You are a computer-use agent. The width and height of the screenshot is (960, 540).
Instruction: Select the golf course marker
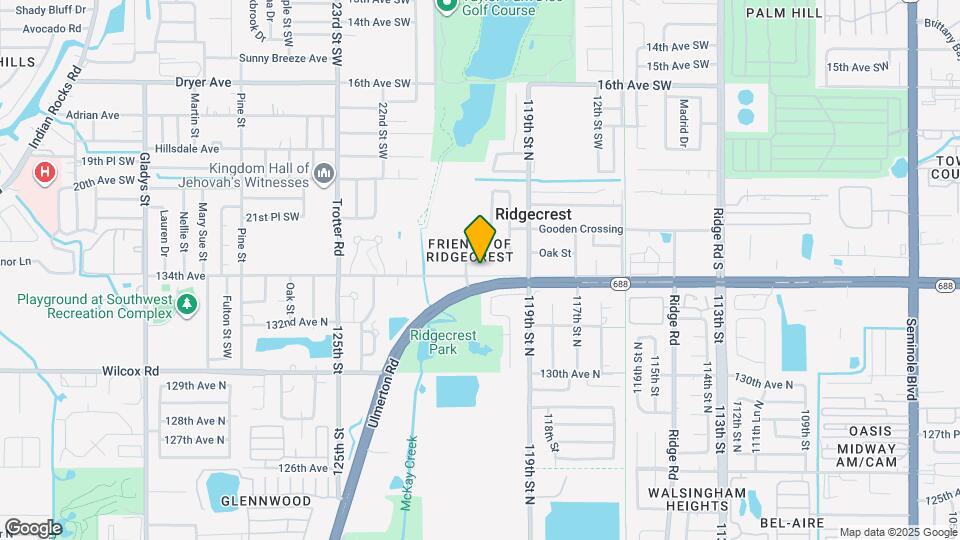[446, 6]
